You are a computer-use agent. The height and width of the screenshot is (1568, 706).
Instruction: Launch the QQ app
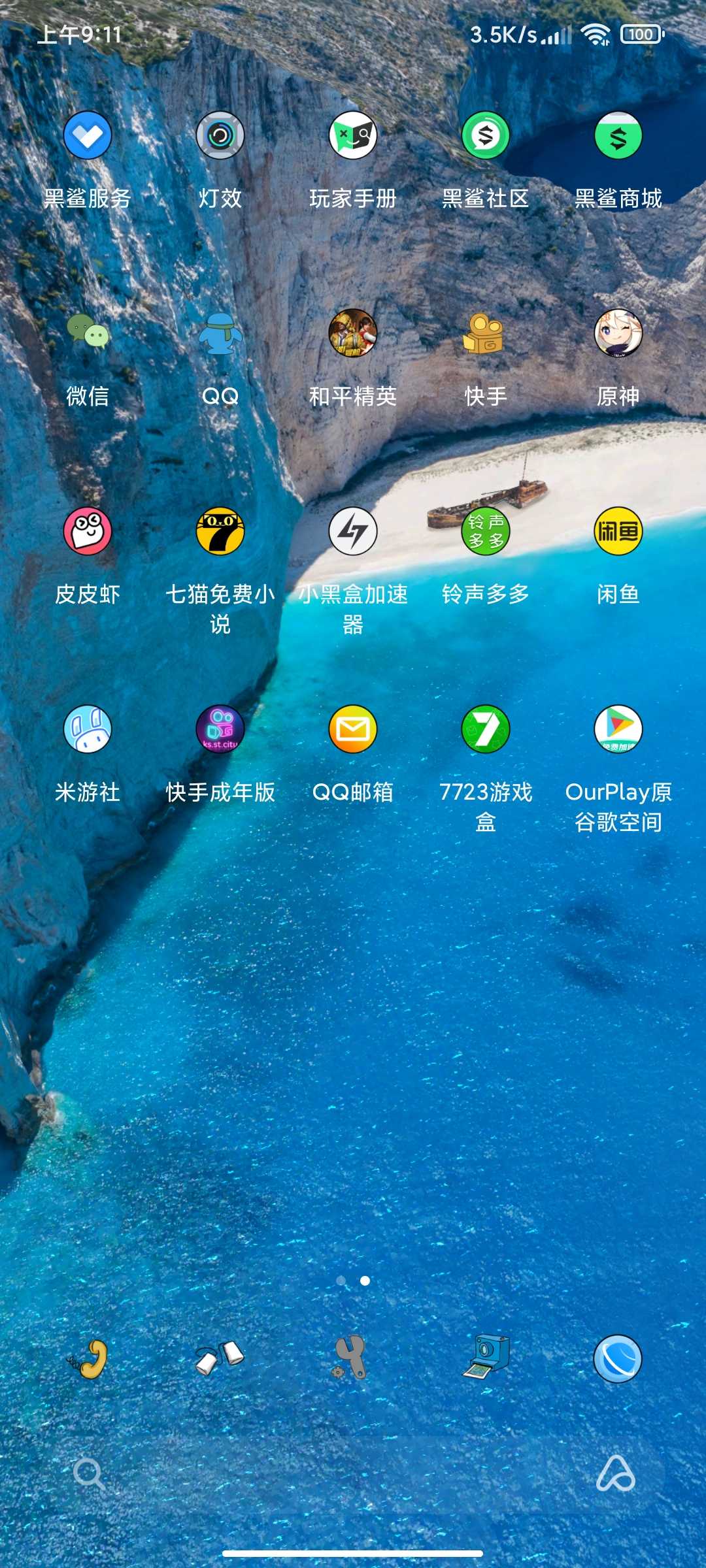point(220,334)
